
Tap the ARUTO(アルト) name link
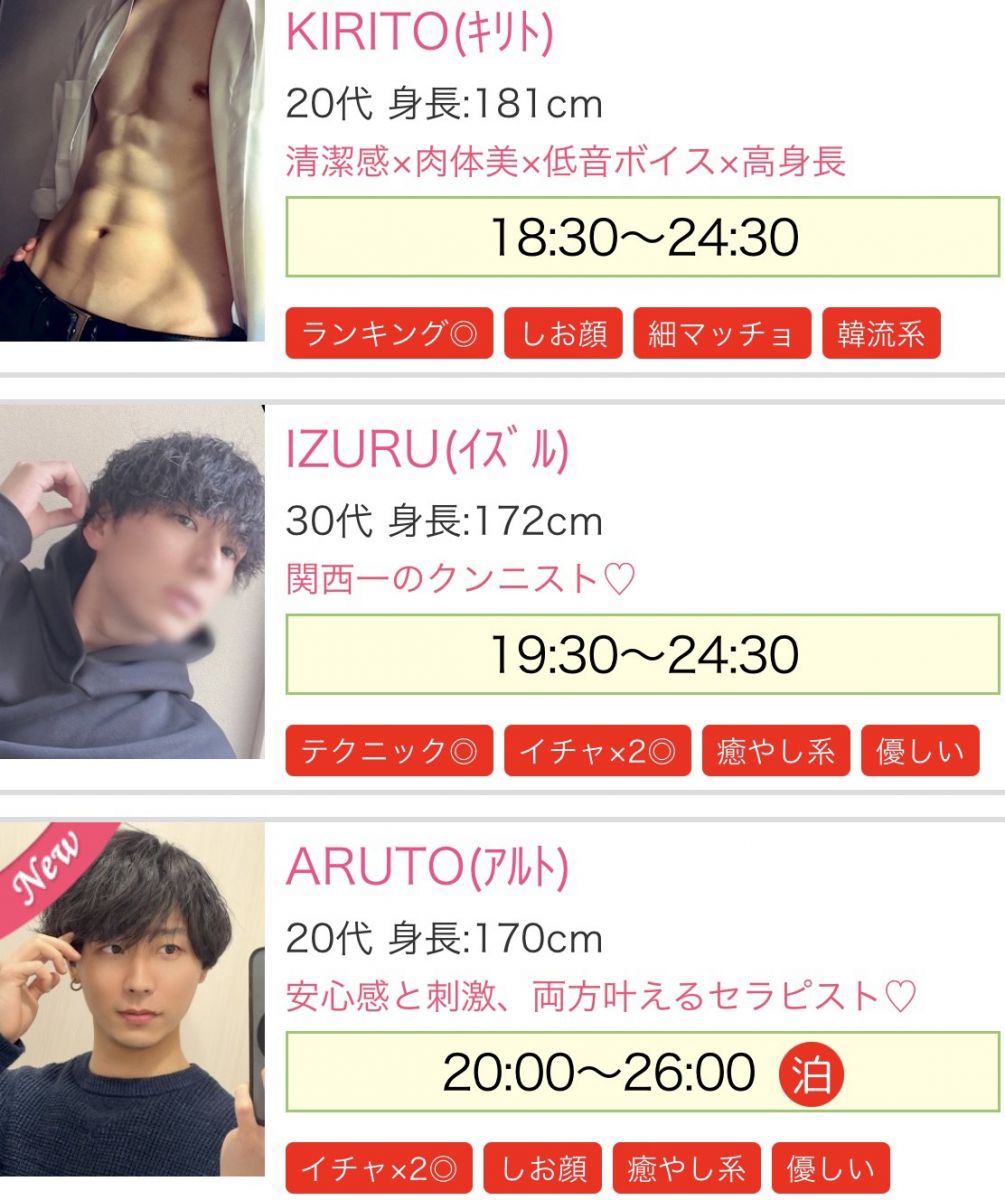[x=427, y=868]
